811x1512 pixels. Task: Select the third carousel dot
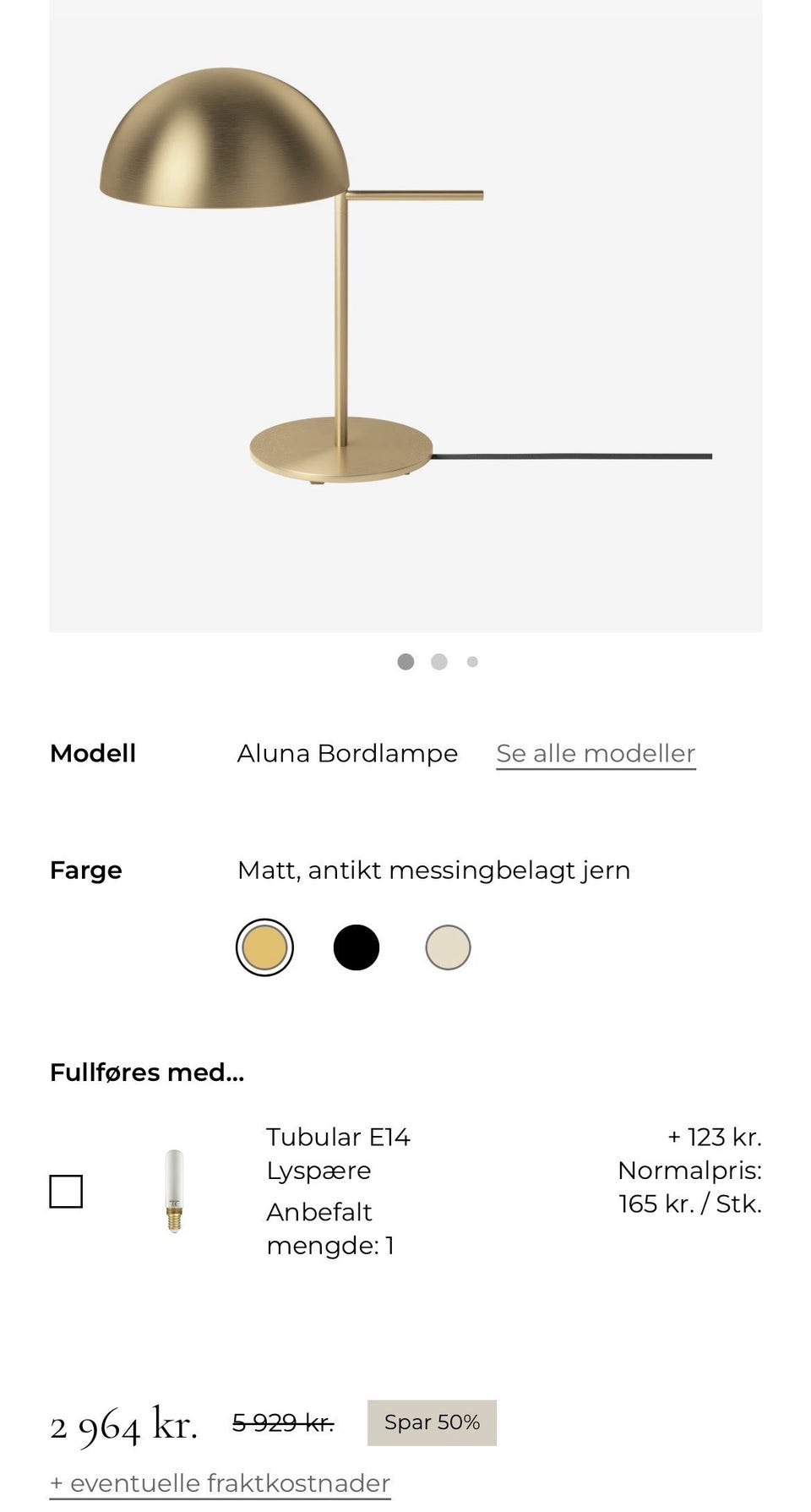pos(471,662)
